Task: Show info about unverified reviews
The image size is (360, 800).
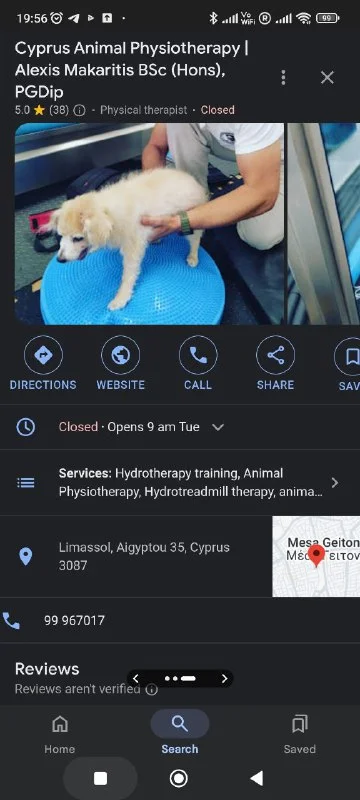Action: [x=151, y=690]
